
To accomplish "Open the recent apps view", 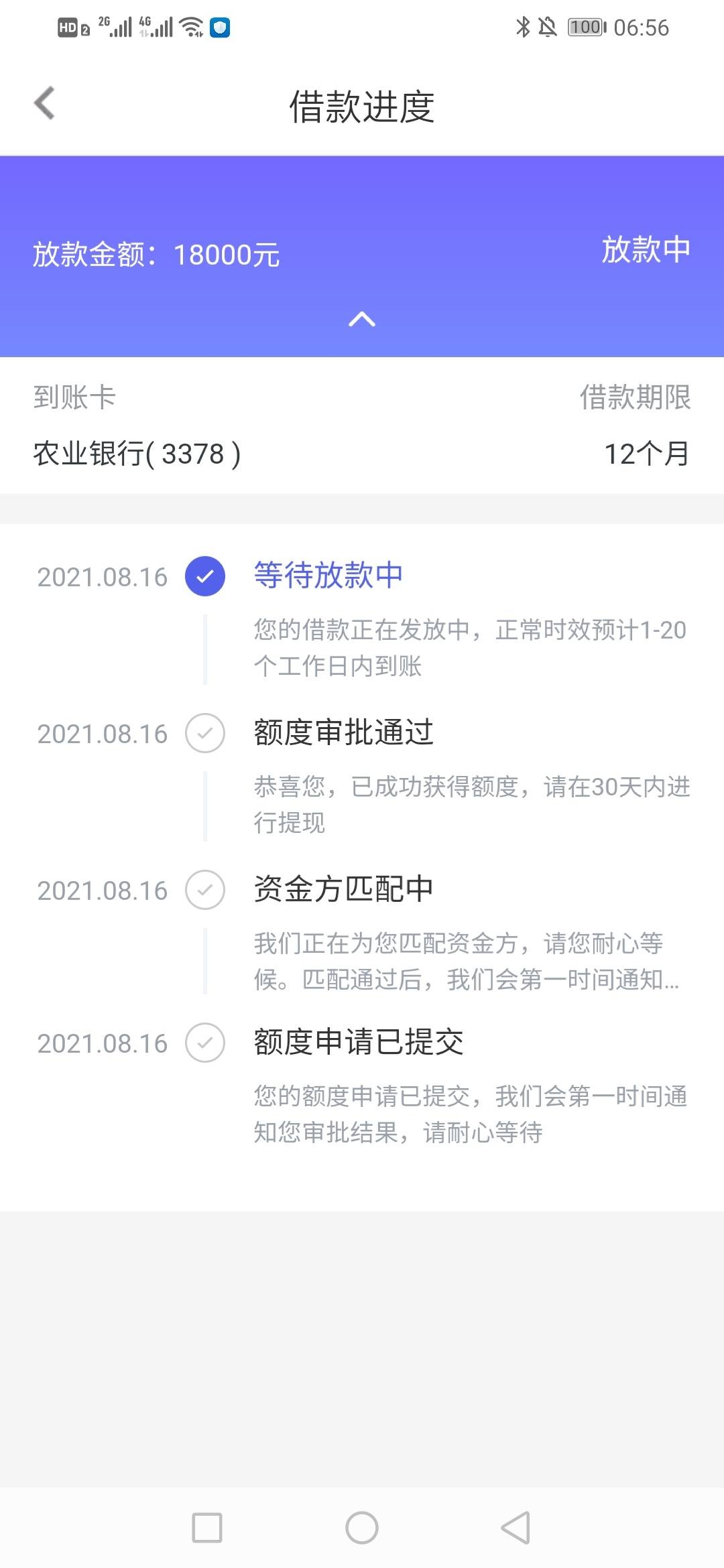I will pyautogui.click(x=207, y=1528).
